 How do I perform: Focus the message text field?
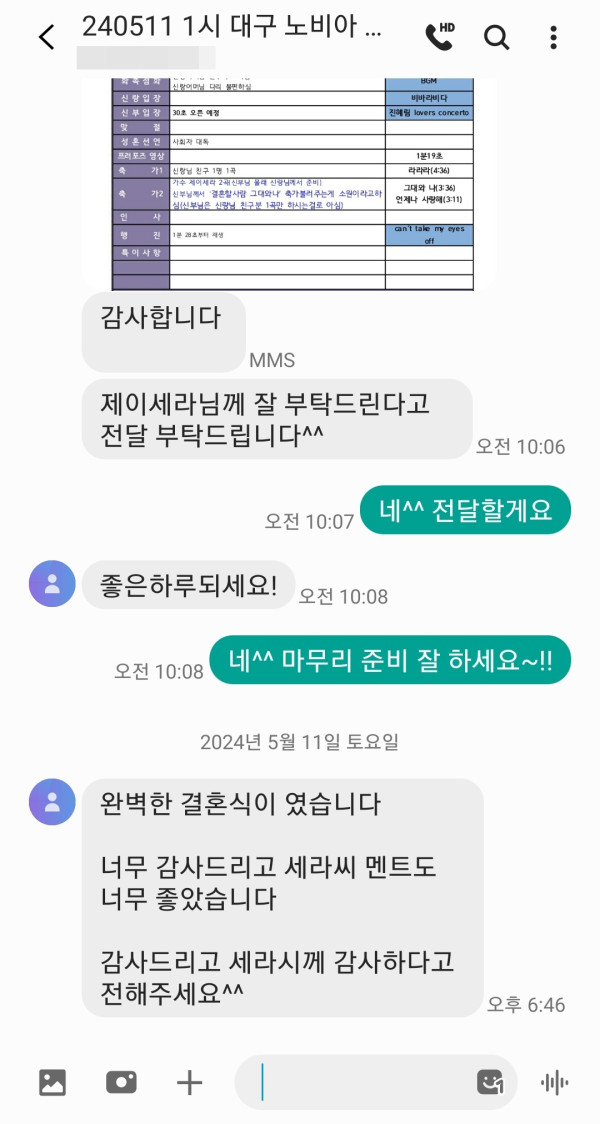coord(360,1082)
